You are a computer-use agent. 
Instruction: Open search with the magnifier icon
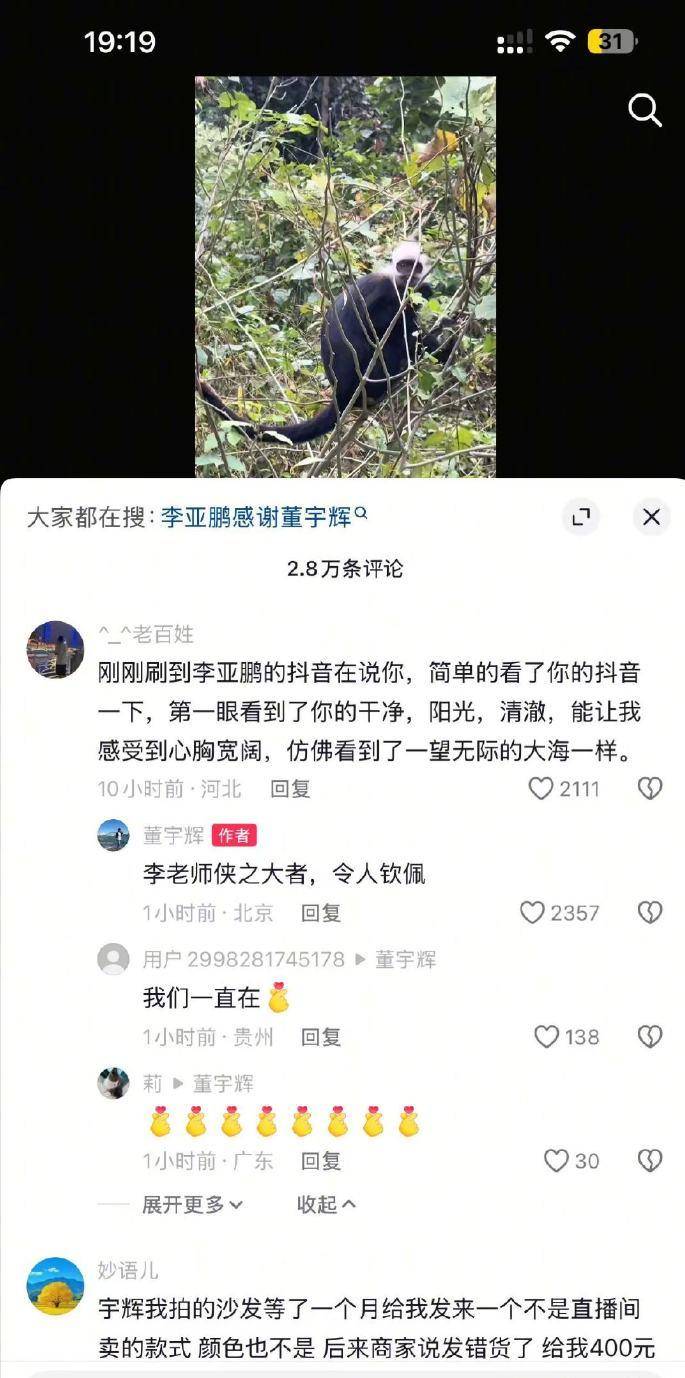pos(645,110)
